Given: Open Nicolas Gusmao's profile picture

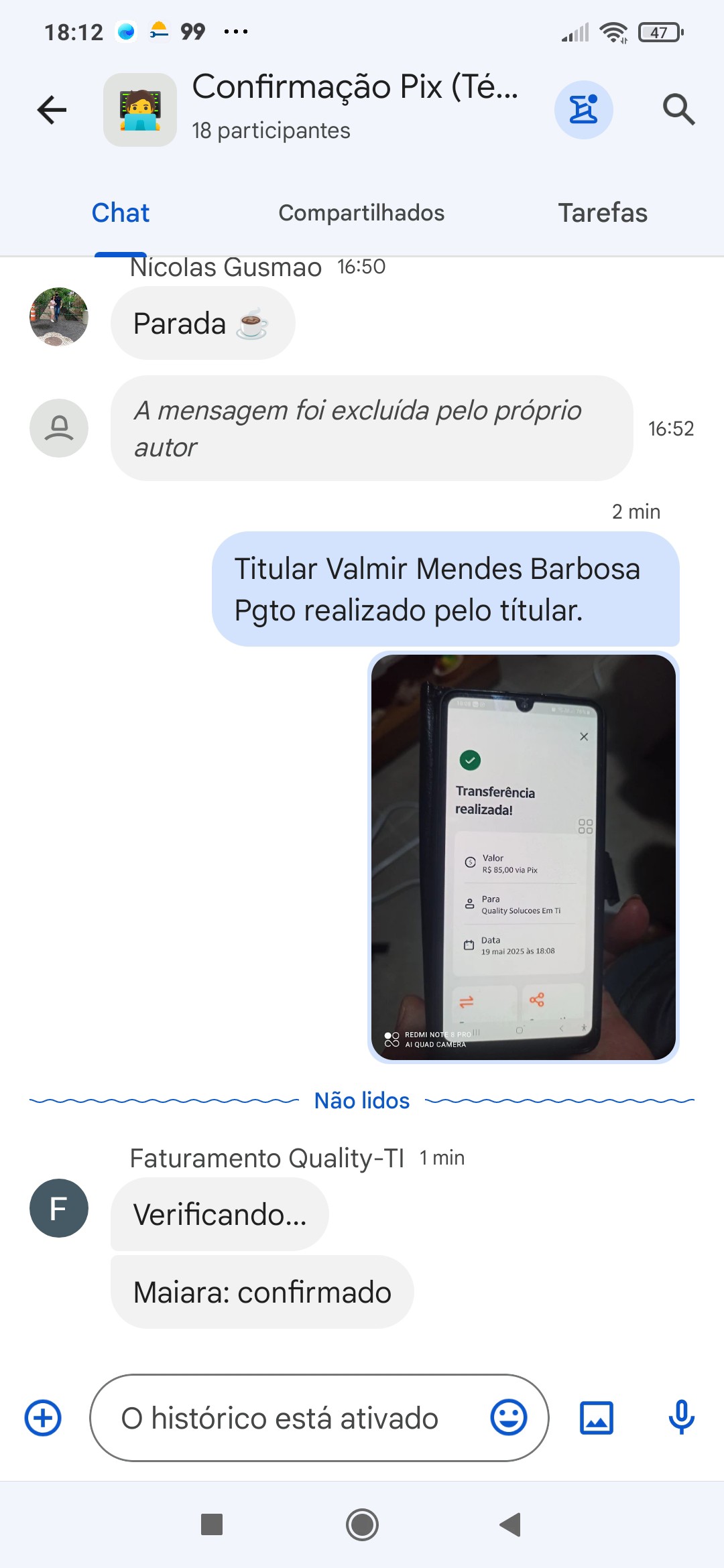Looking at the screenshot, I should (x=59, y=317).
